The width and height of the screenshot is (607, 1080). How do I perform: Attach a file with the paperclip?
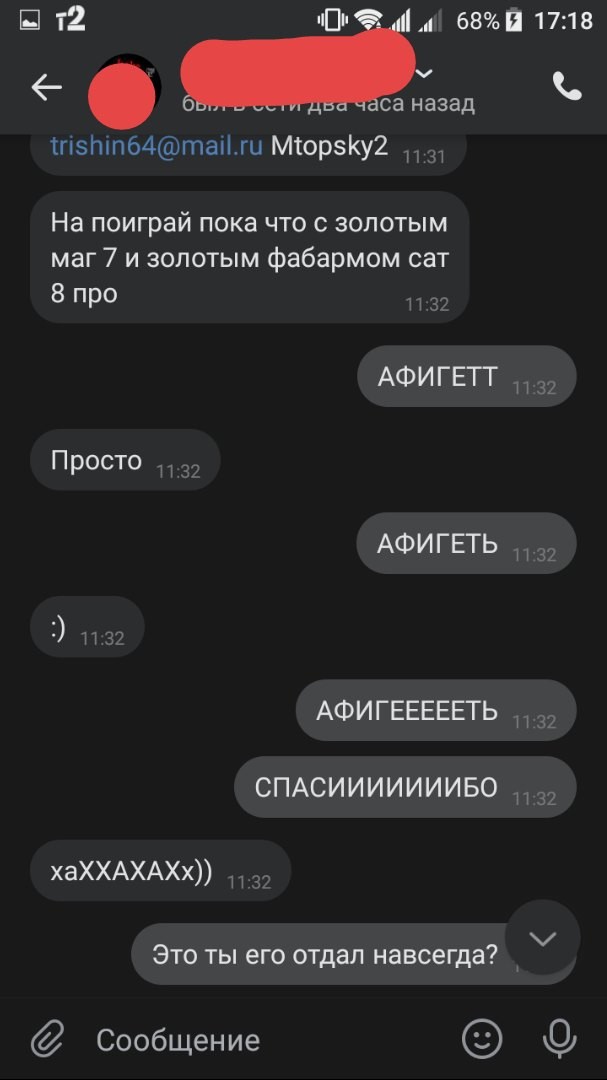coord(47,1039)
